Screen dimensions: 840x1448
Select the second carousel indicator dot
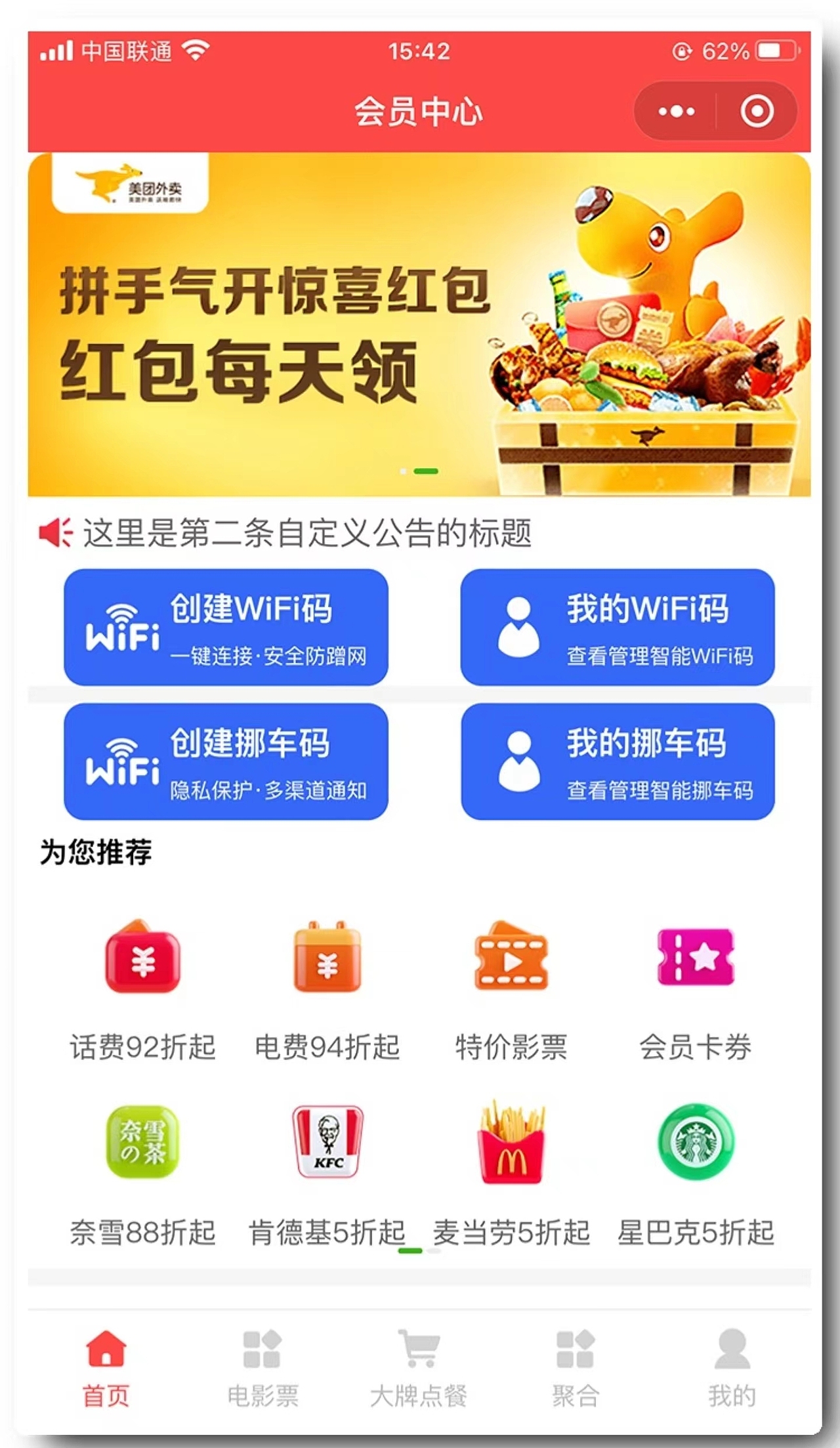[x=427, y=471]
